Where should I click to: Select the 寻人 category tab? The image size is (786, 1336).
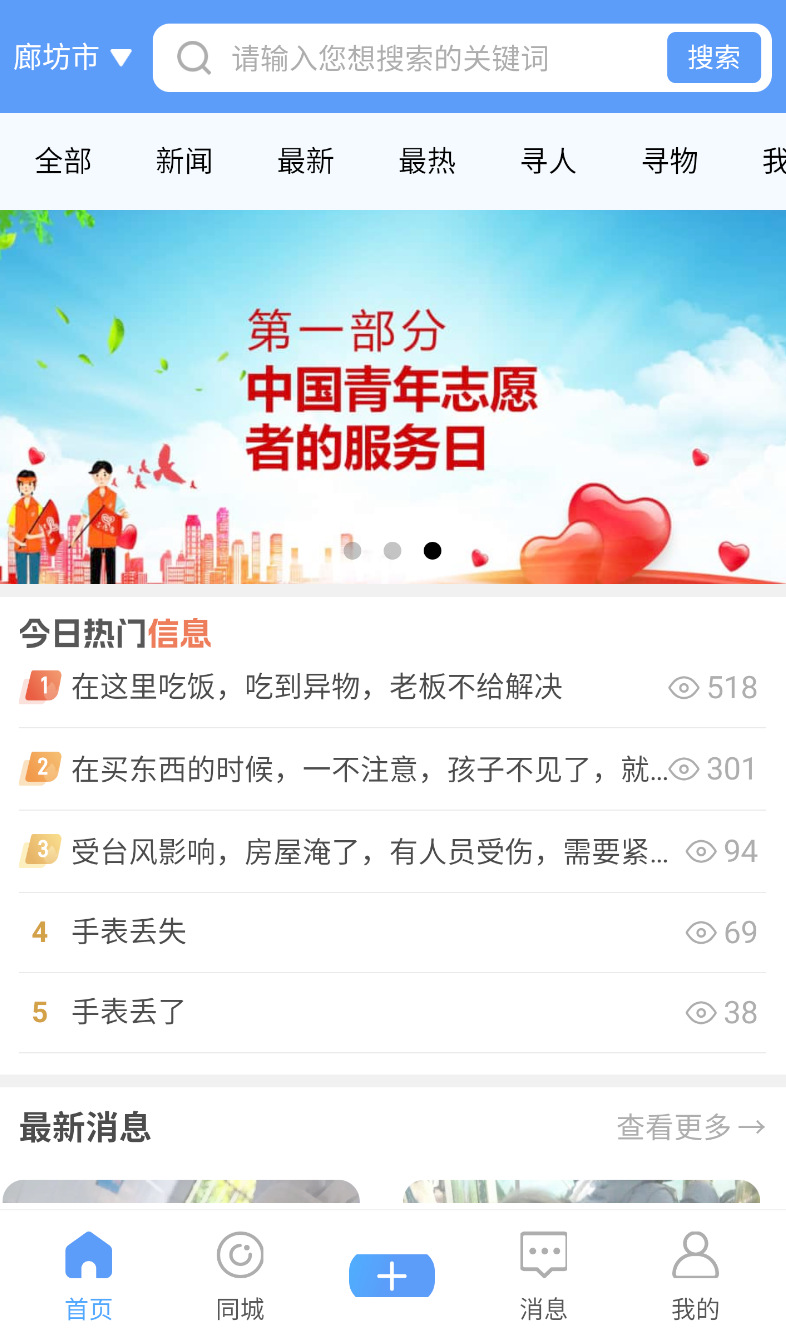coord(548,161)
